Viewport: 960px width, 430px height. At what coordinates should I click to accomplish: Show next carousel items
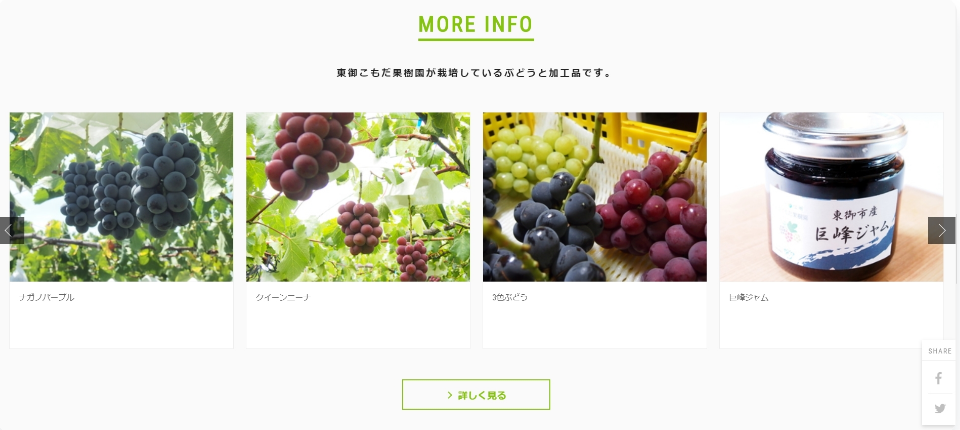coord(941,231)
